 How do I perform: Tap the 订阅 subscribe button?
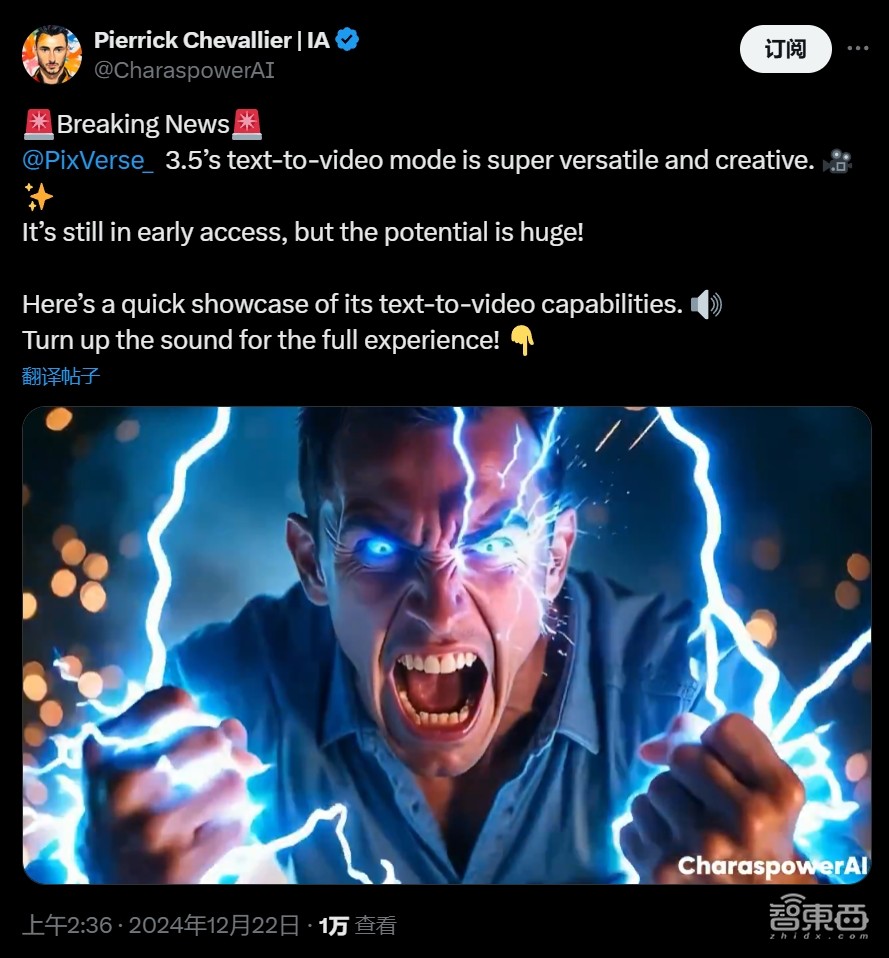coord(785,48)
